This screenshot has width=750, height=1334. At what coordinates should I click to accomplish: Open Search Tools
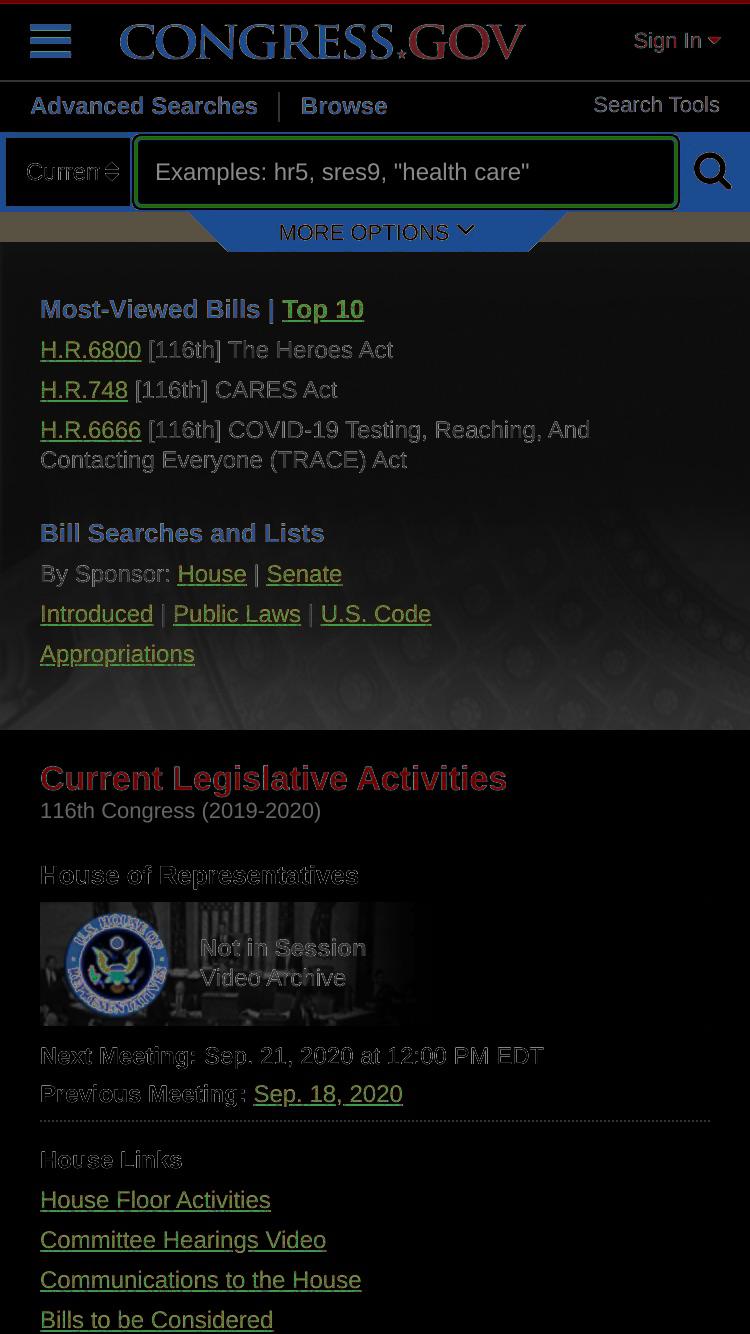(x=656, y=105)
